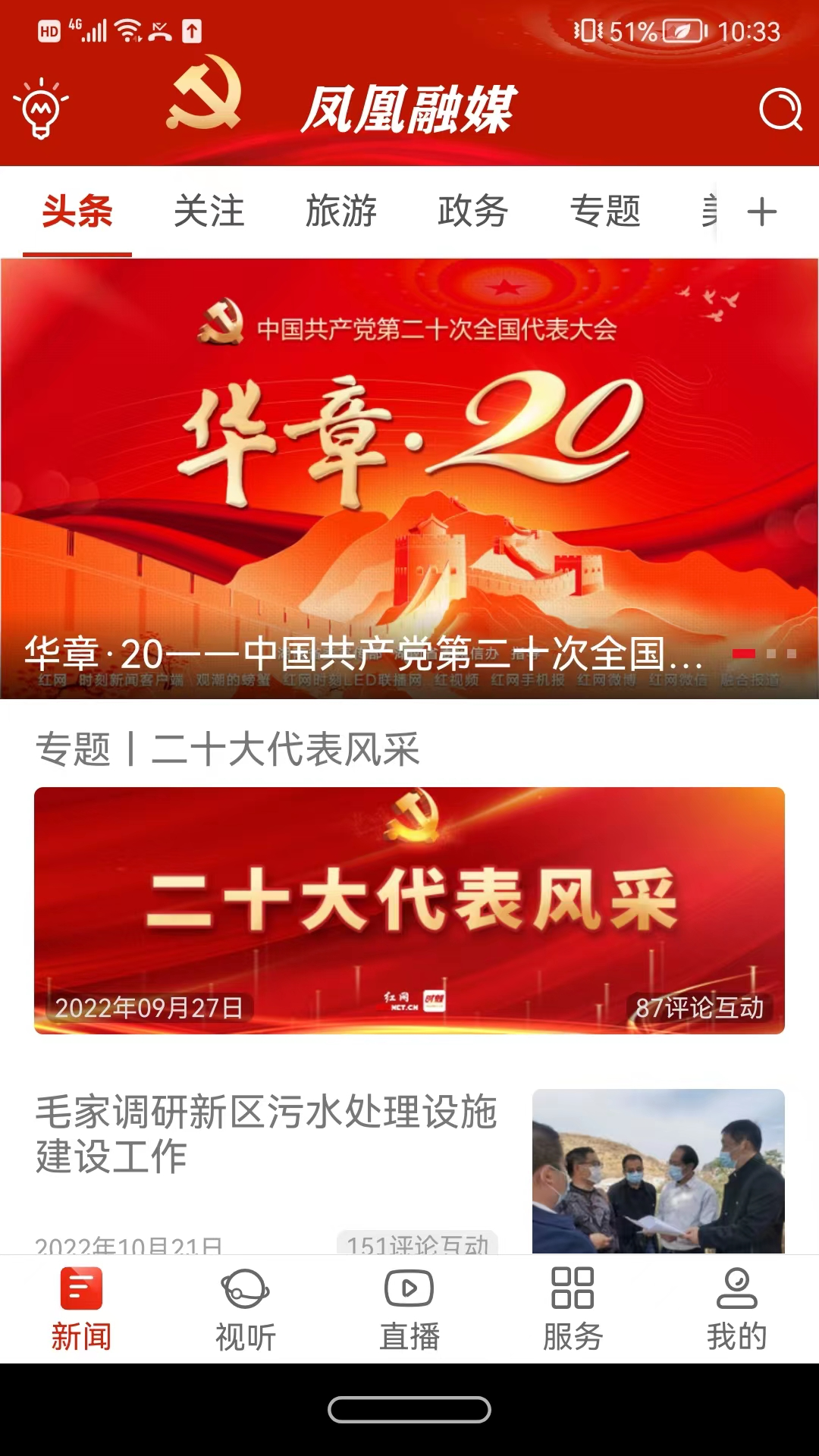Select the 头条 tab
The height and width of the screenshot is (1456, 819).
click(x=77, y=211)
